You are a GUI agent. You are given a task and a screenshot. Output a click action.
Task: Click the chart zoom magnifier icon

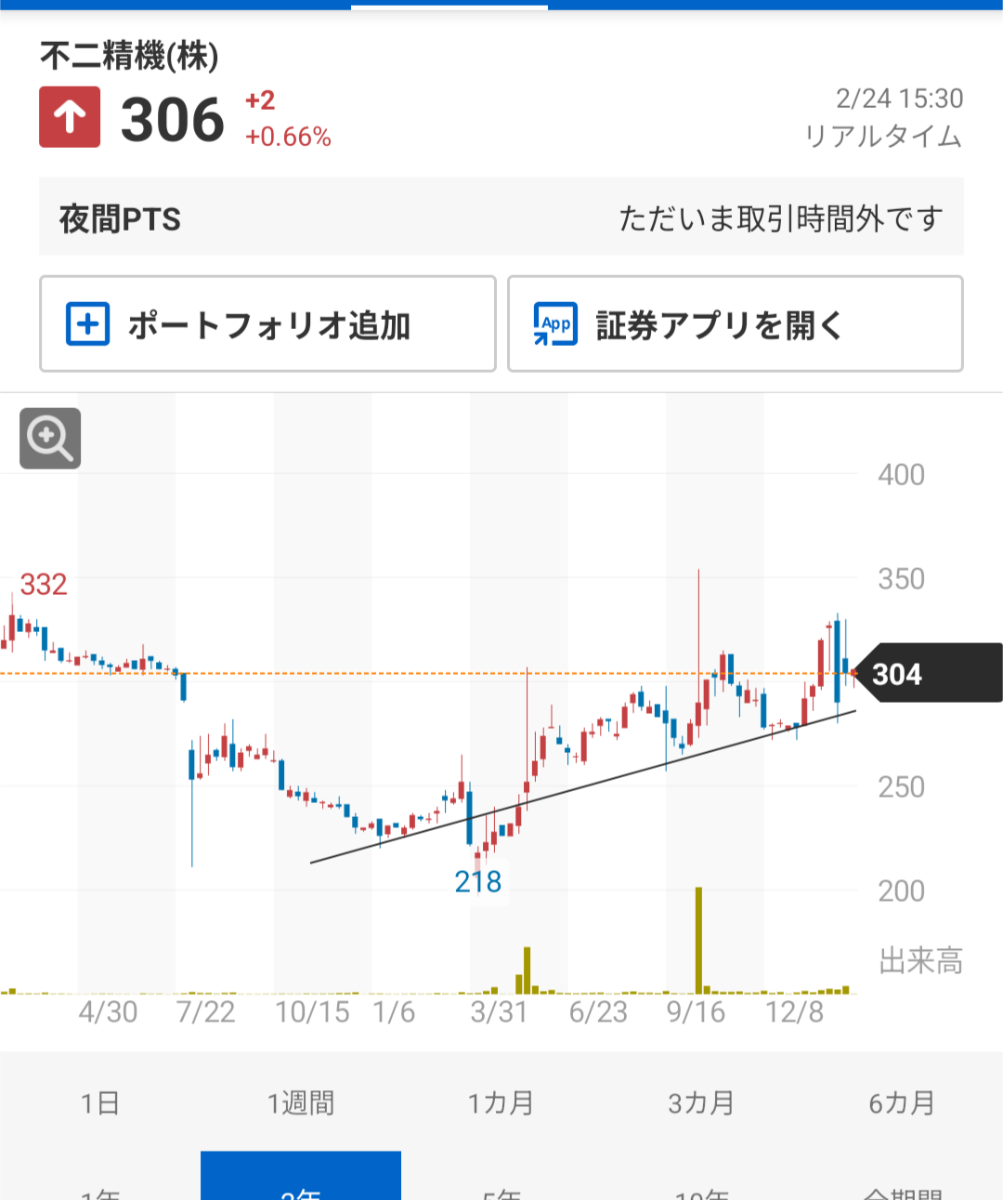50,439
